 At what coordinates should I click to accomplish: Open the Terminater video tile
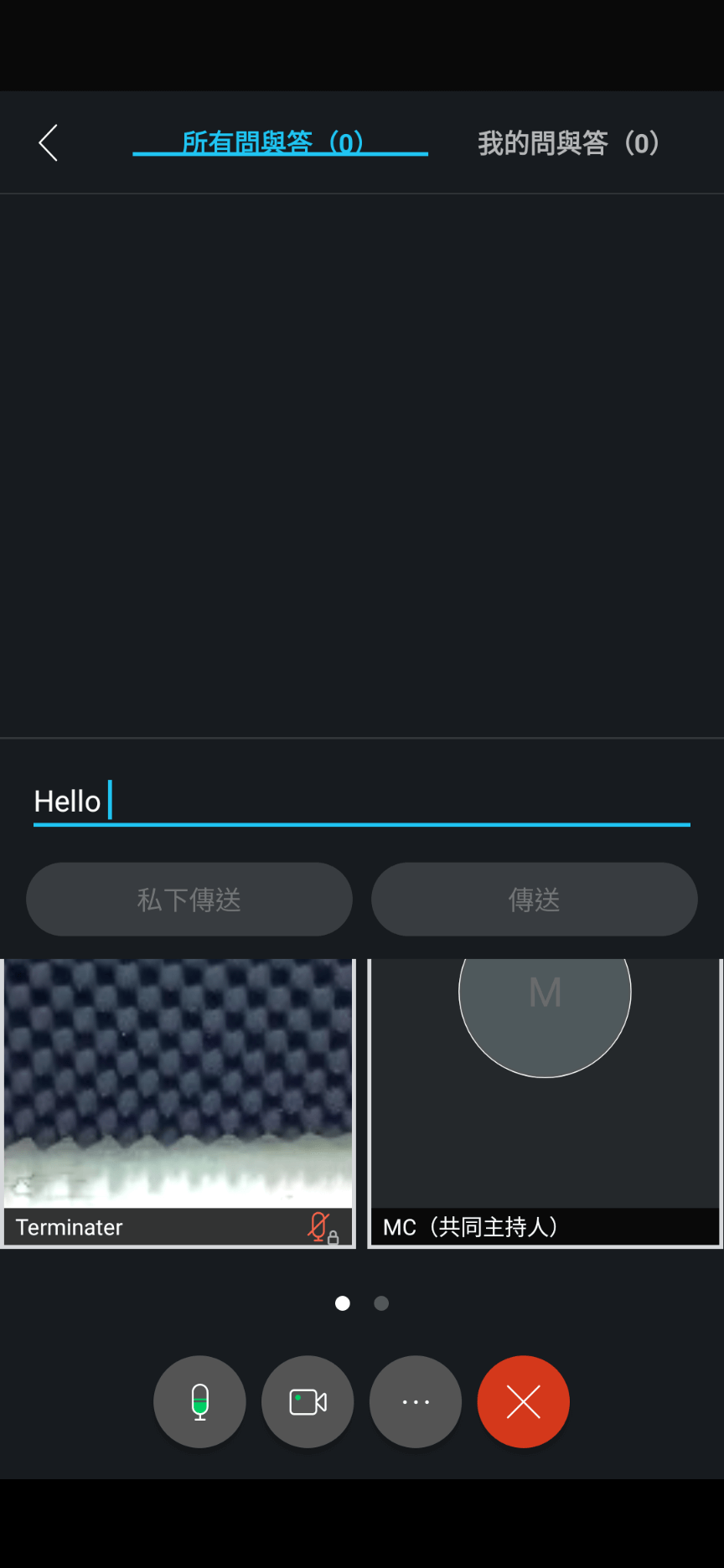[178, 1103]
